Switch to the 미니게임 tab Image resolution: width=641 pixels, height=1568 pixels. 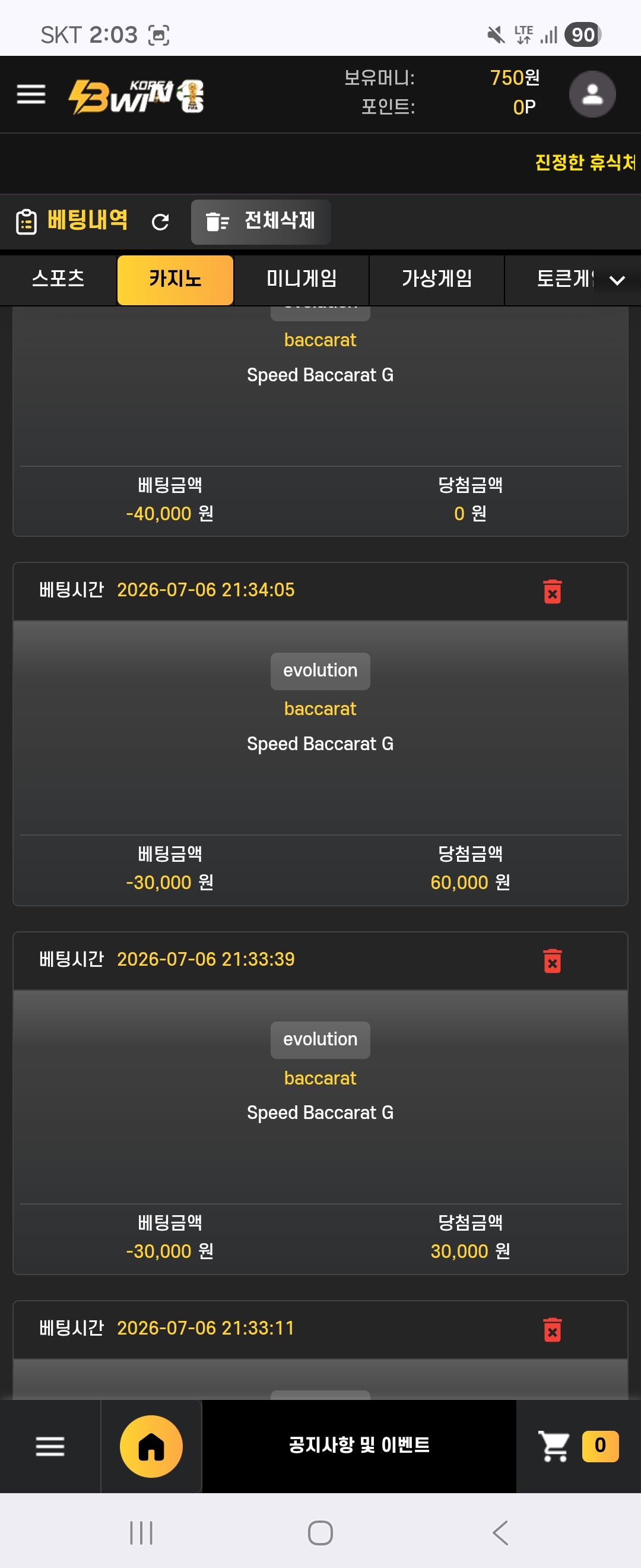click(x=302, y=279)
